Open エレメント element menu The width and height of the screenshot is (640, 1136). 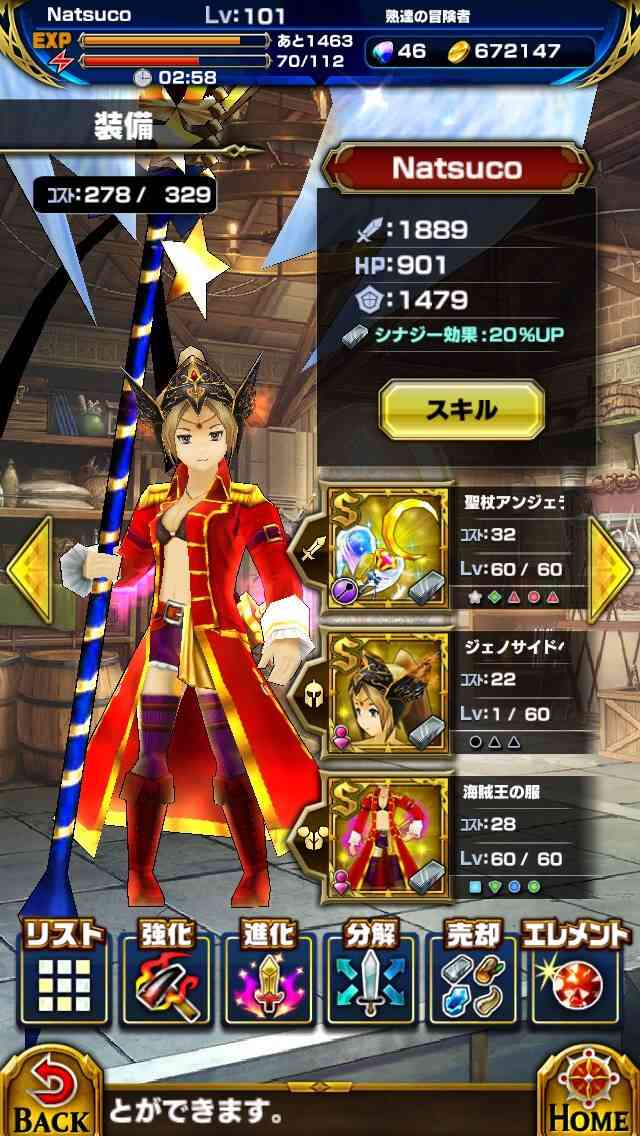click(577, 973)
